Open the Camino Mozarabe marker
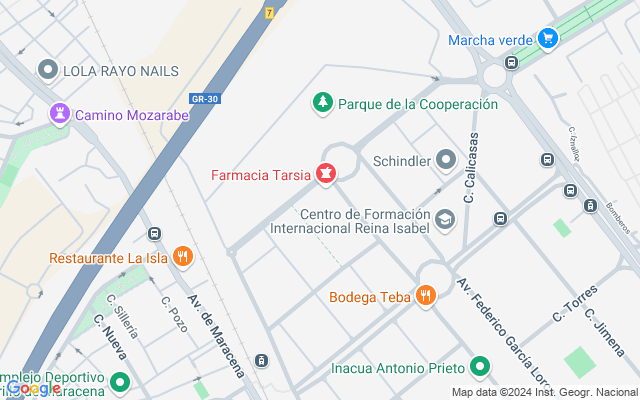 [x=59, y=115]
